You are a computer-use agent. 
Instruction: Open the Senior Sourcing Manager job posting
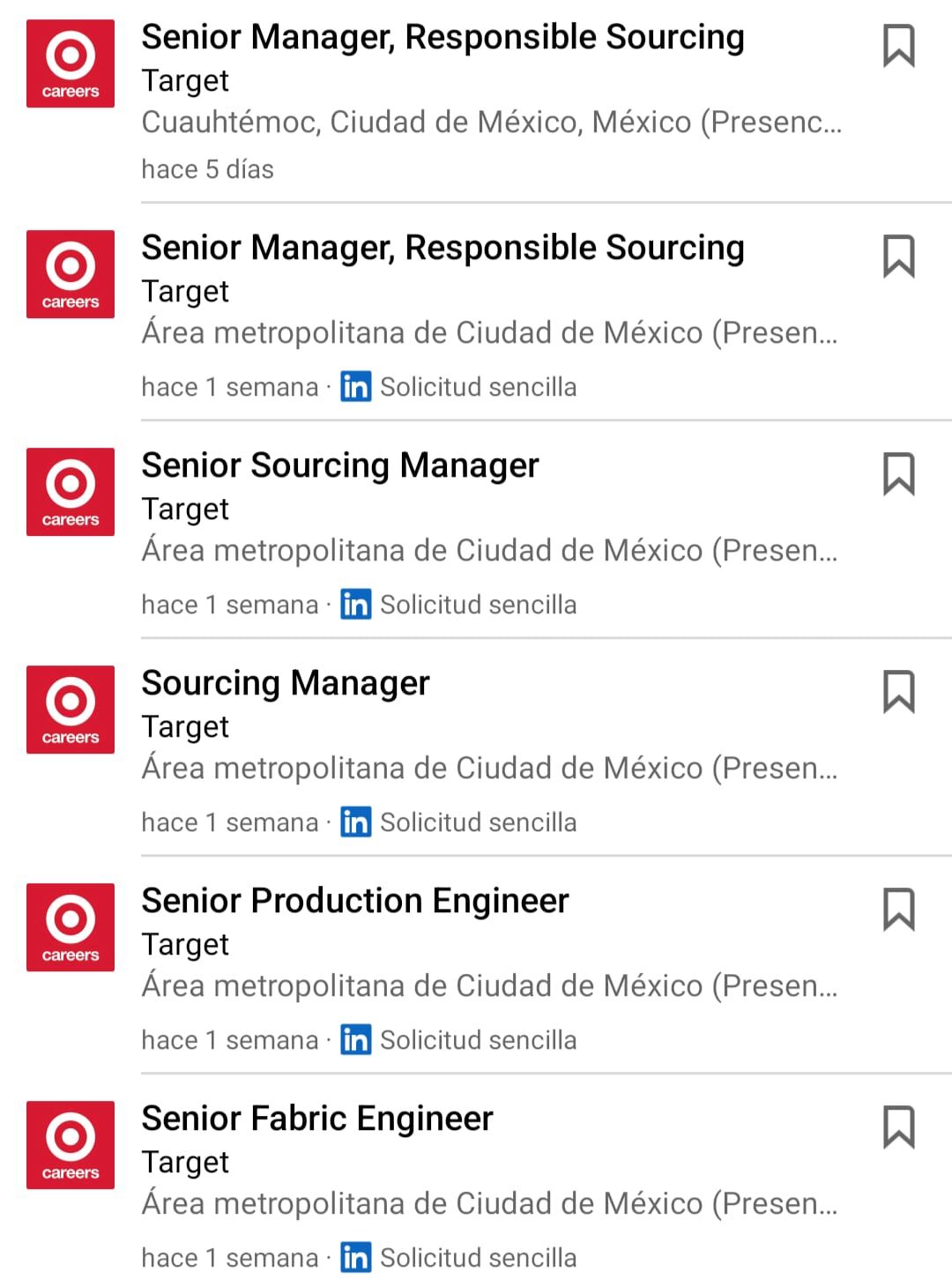pyautogui.click(x=340, y=465)
